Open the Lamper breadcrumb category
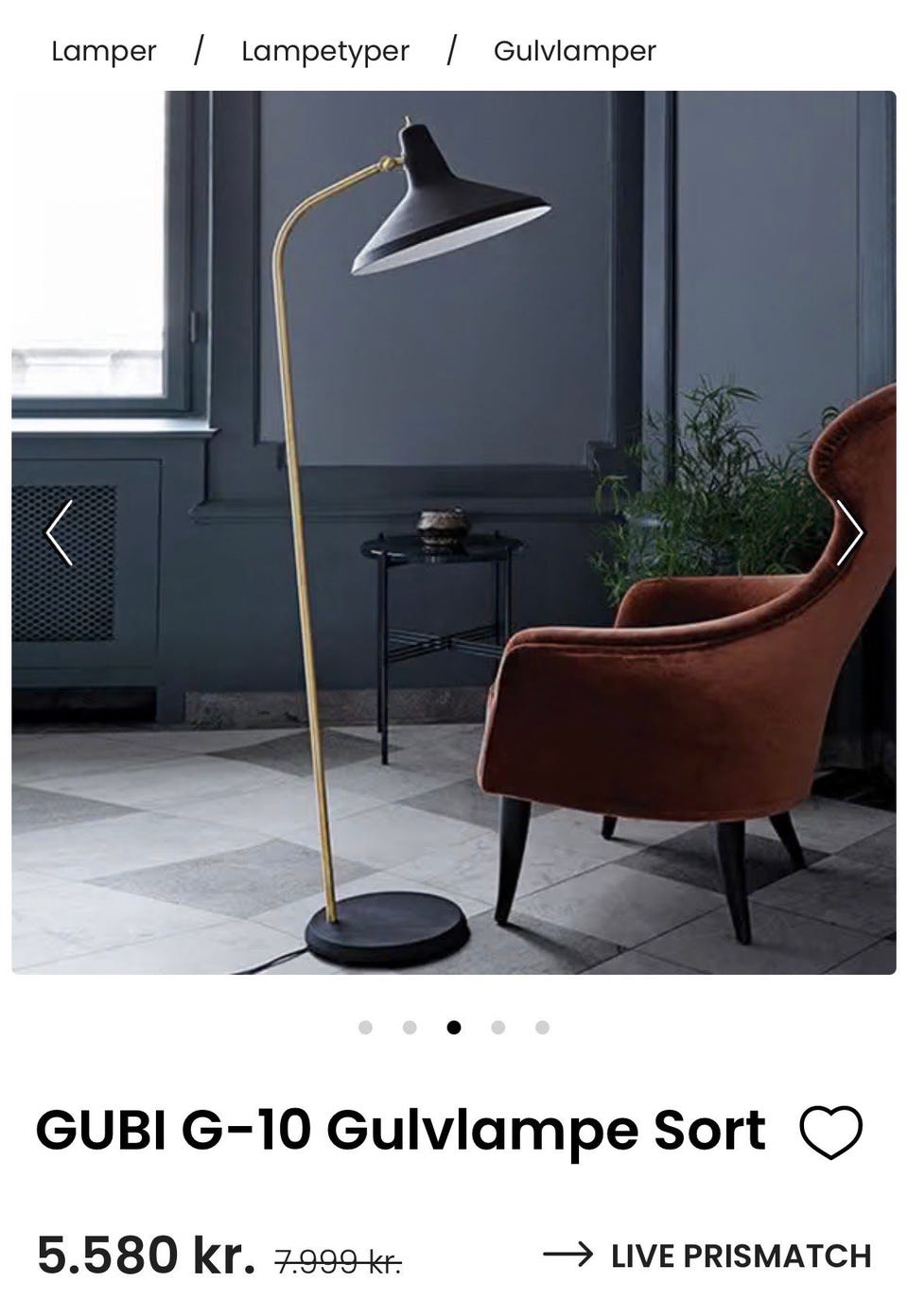 pyautogui.click(x=103, y=51)
